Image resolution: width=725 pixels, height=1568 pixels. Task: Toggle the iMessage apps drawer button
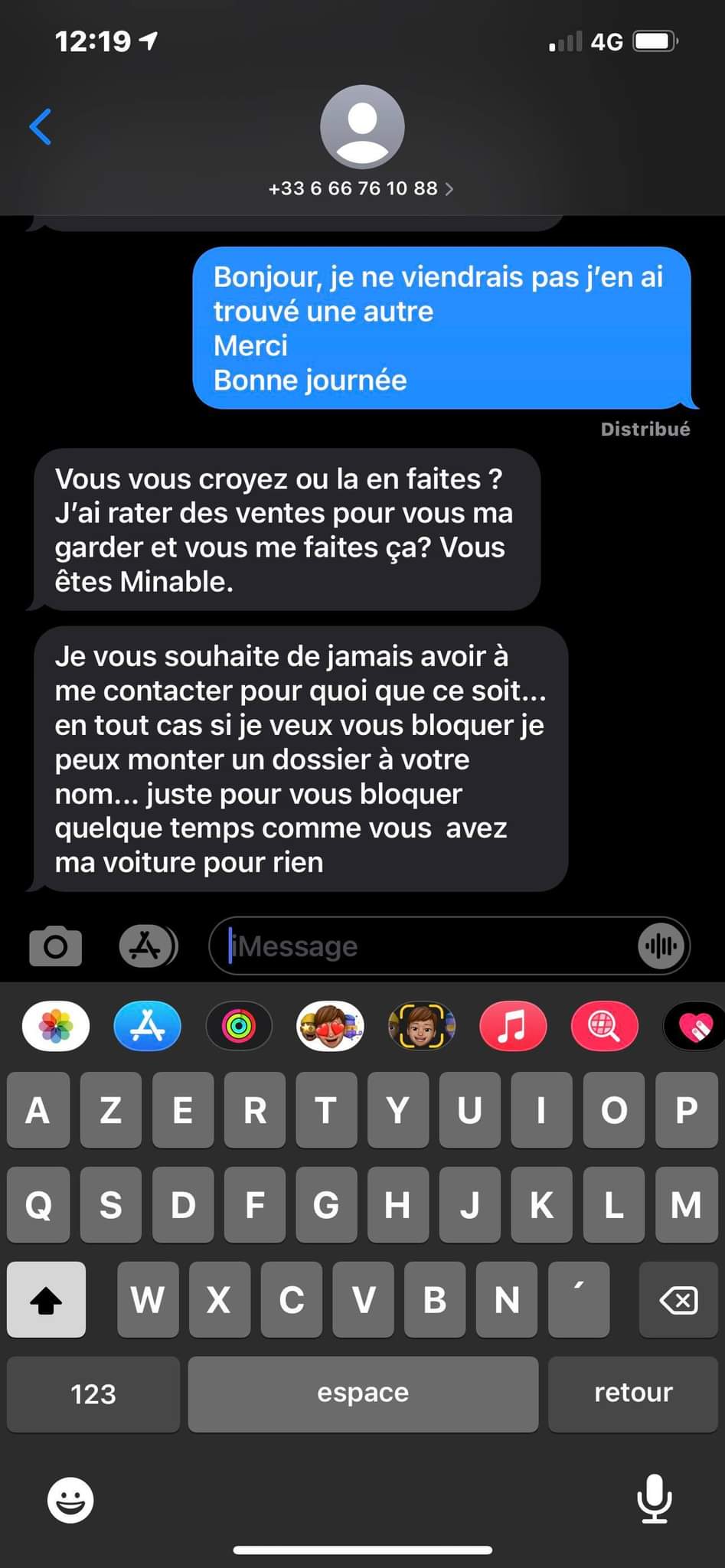pyautogui.click(x=148, y=946)
